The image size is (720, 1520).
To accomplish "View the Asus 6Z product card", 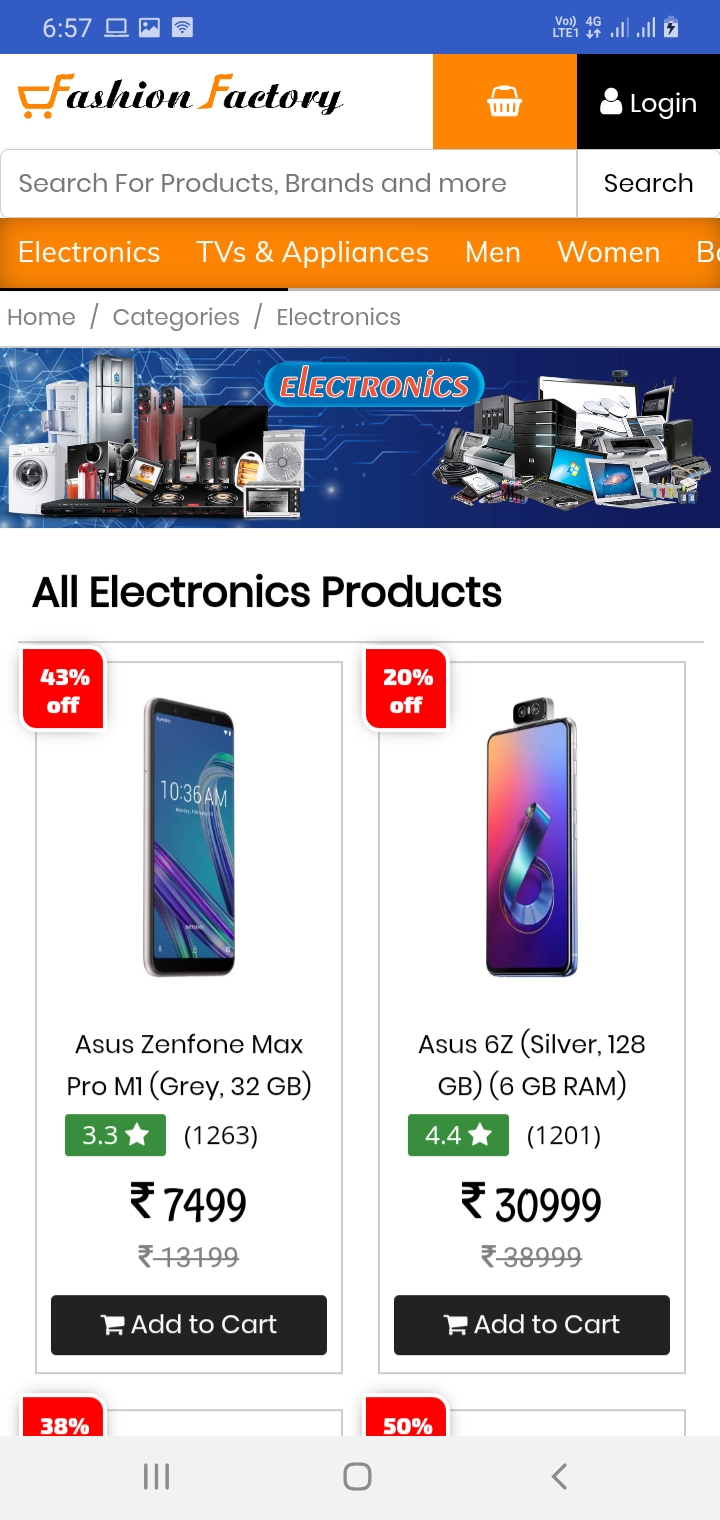I will (x=532, y=1064).
